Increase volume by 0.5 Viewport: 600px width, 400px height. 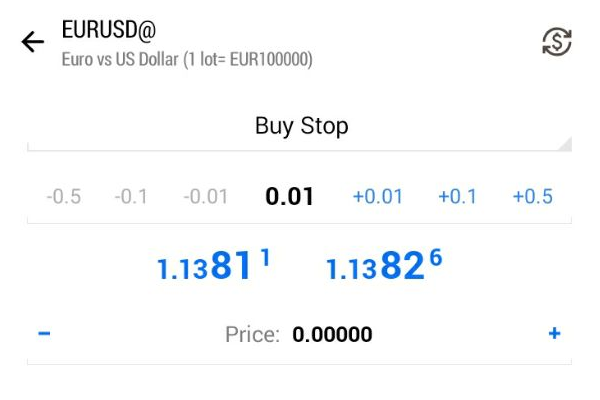pyautogui.click(x=532, y=196)
